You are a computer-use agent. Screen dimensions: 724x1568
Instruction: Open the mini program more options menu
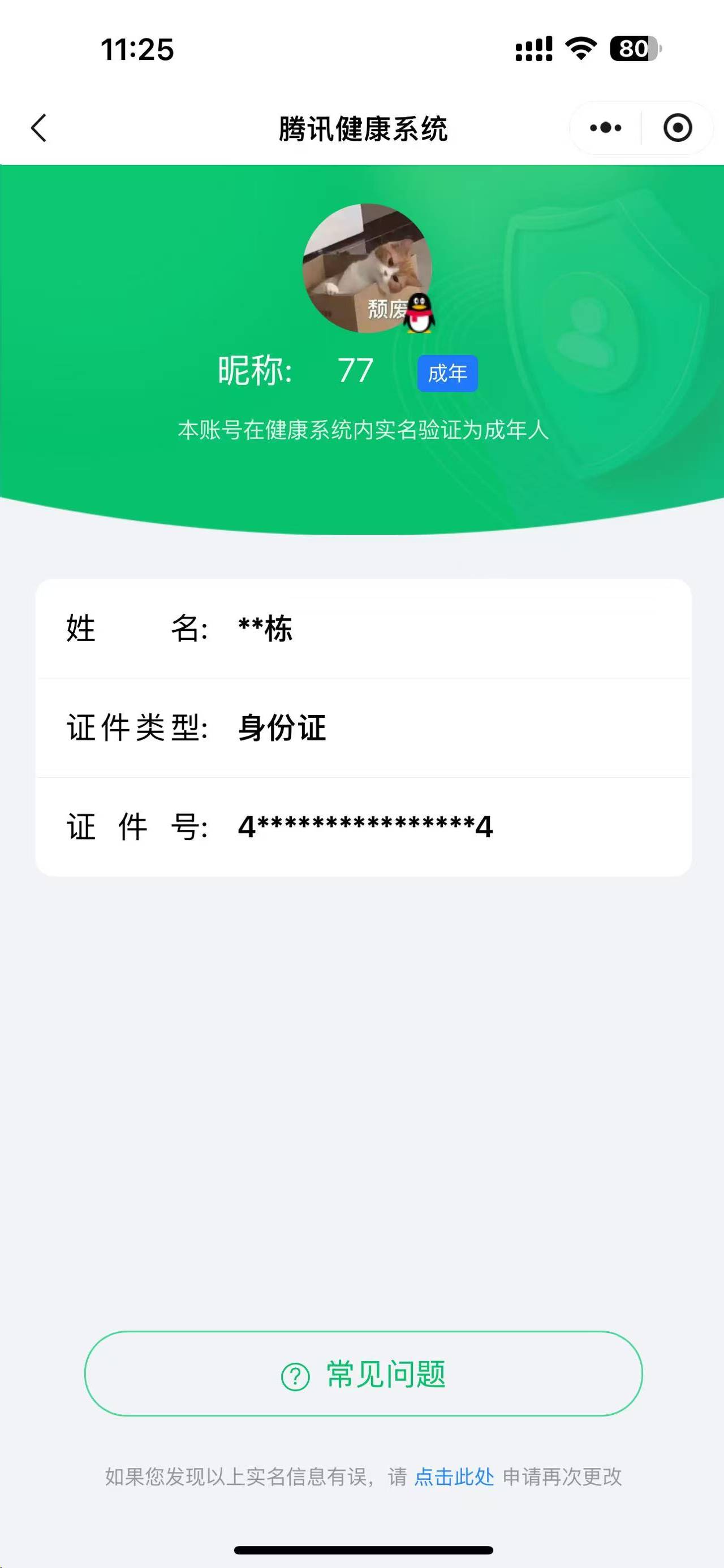click(x=604, y=127)
